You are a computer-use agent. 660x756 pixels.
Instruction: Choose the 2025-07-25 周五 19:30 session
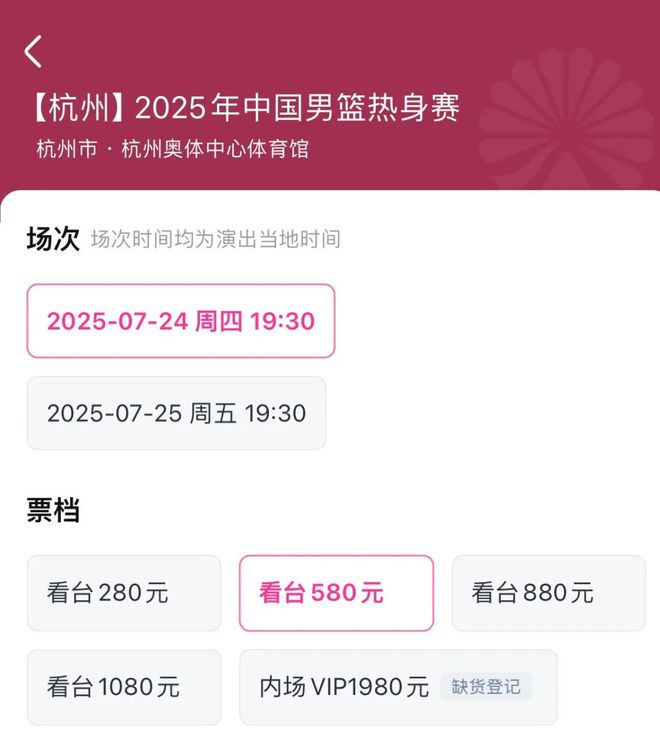pyautogui.click(x=176, y=413)
